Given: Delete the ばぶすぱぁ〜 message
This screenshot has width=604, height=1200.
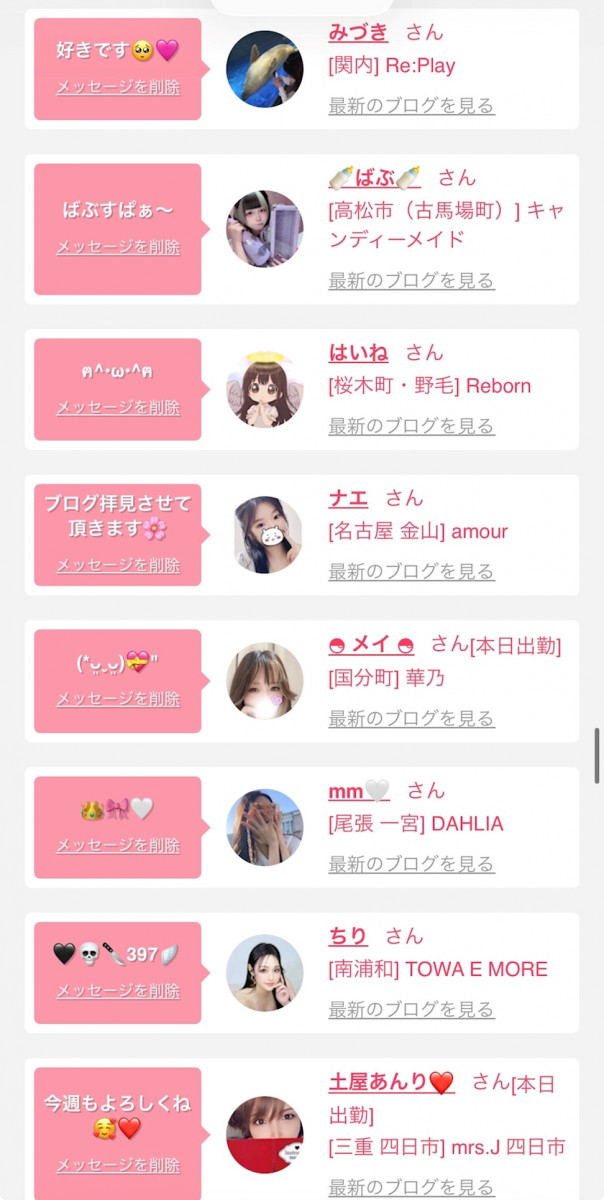Looking at the screenshot, I should [118, 247].
